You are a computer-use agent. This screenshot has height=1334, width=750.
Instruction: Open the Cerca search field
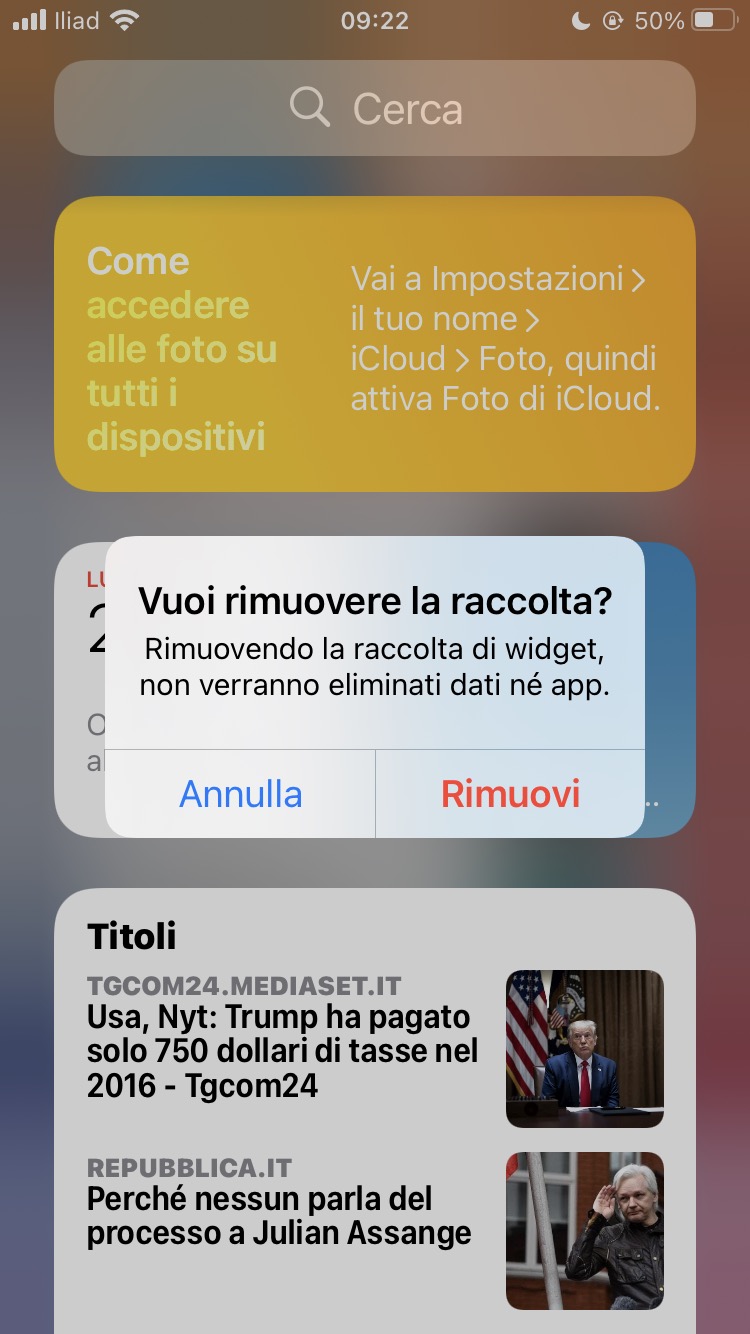point(375,108)
